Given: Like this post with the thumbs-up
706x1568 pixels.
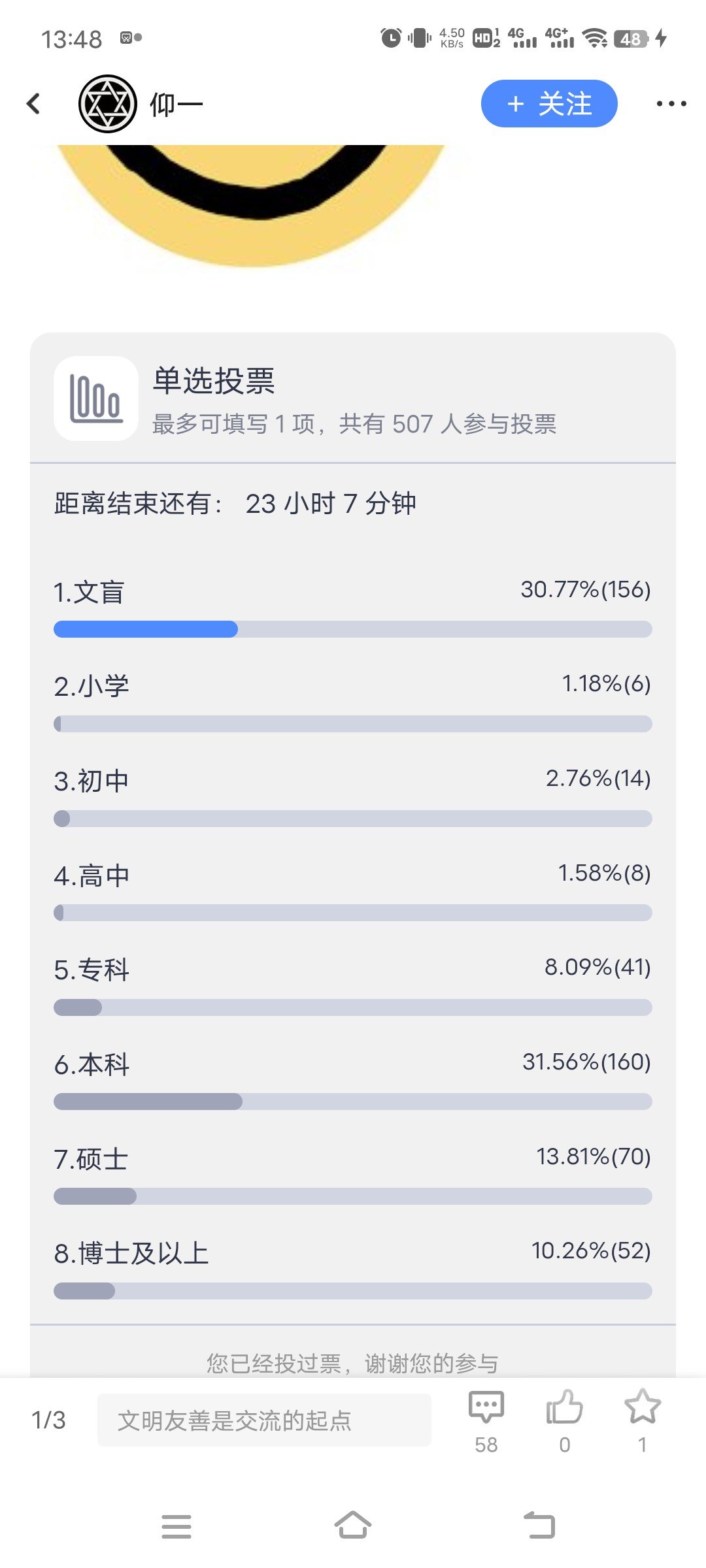Looking at the screenshot, I should 565,1420.
